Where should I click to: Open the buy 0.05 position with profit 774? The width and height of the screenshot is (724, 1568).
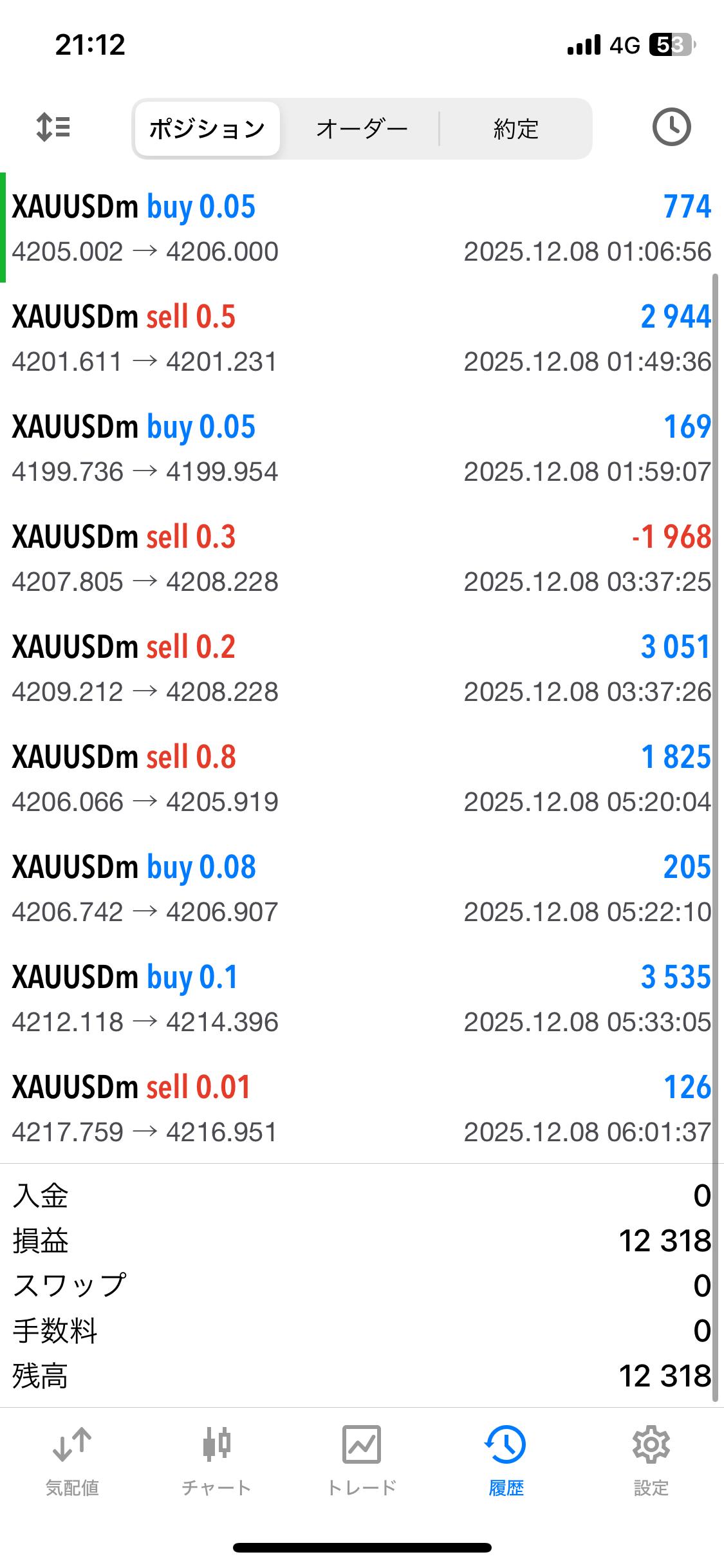(360, 228)
